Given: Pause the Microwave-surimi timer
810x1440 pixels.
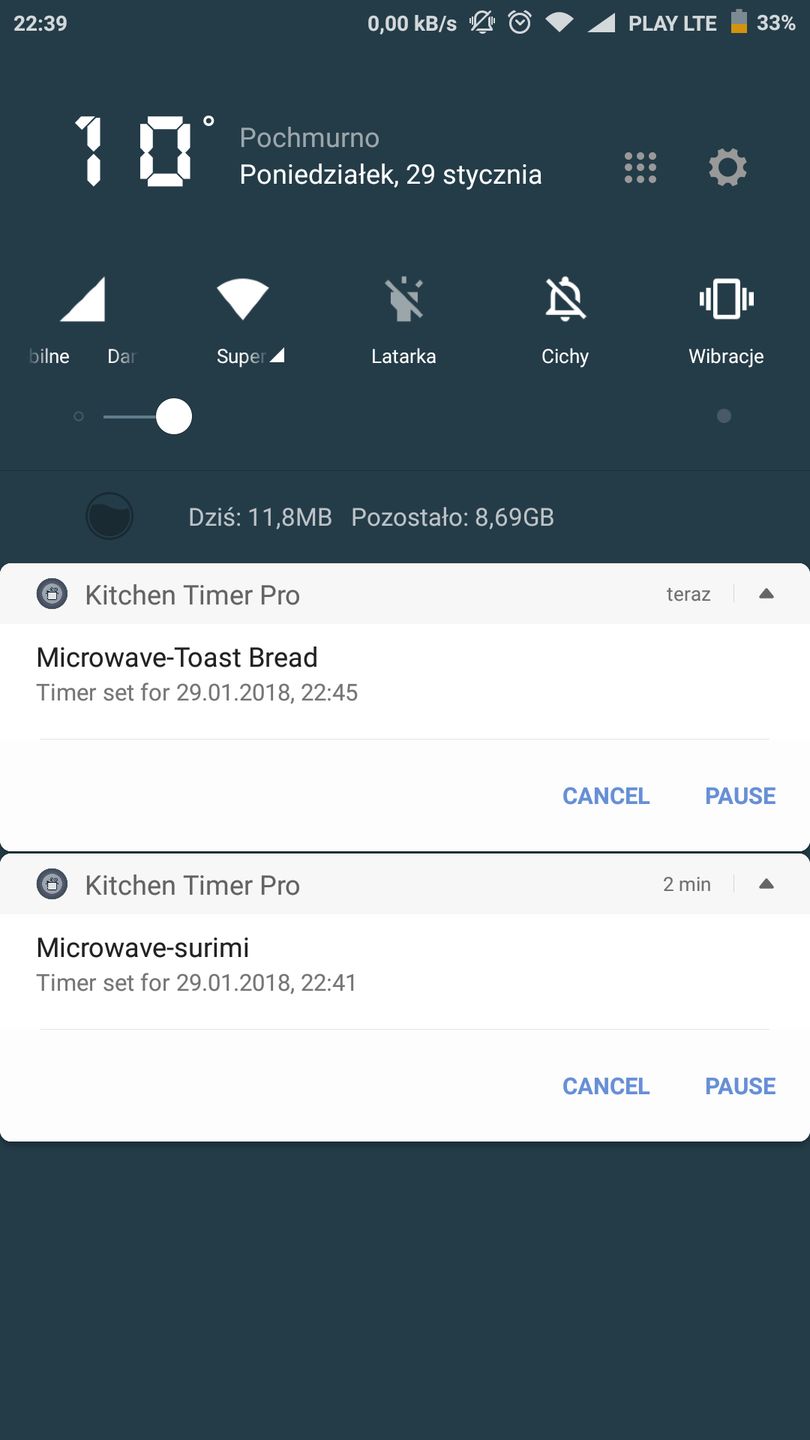Looking at the screenshot, I should 740,1086.
